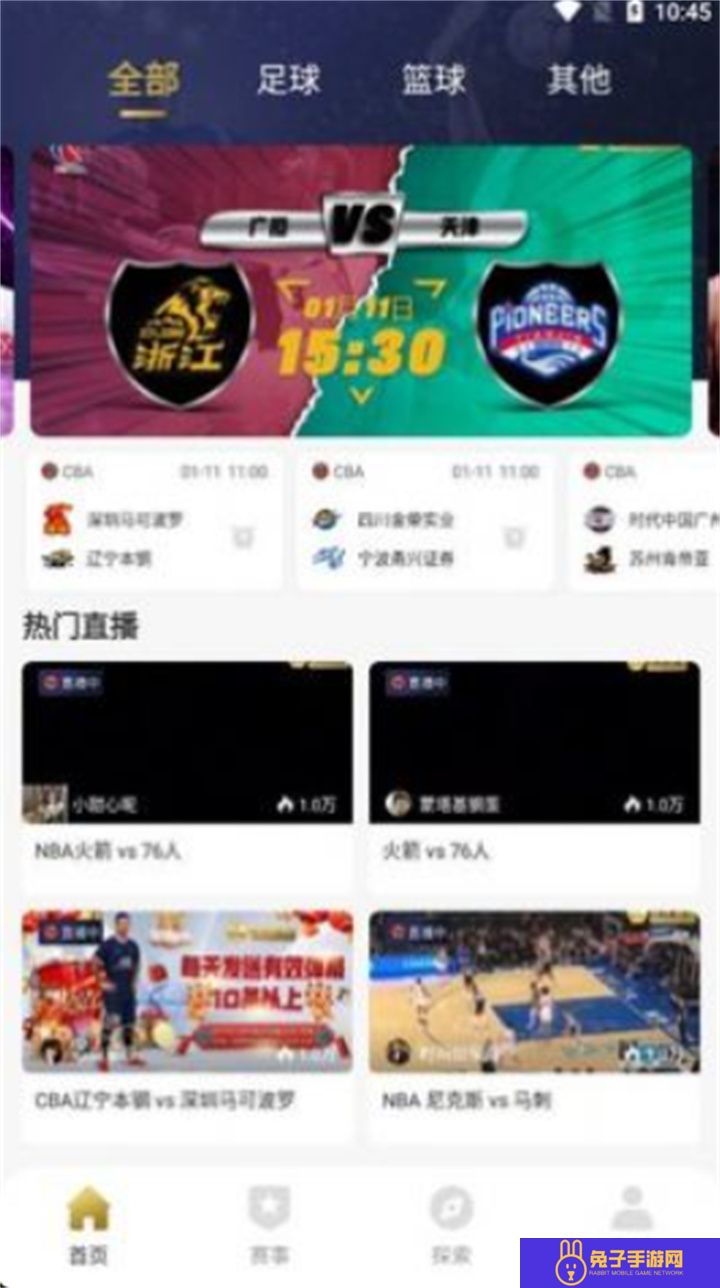
Task: Open the 赛事 tab in bottom navigation
Action: 268,1225
